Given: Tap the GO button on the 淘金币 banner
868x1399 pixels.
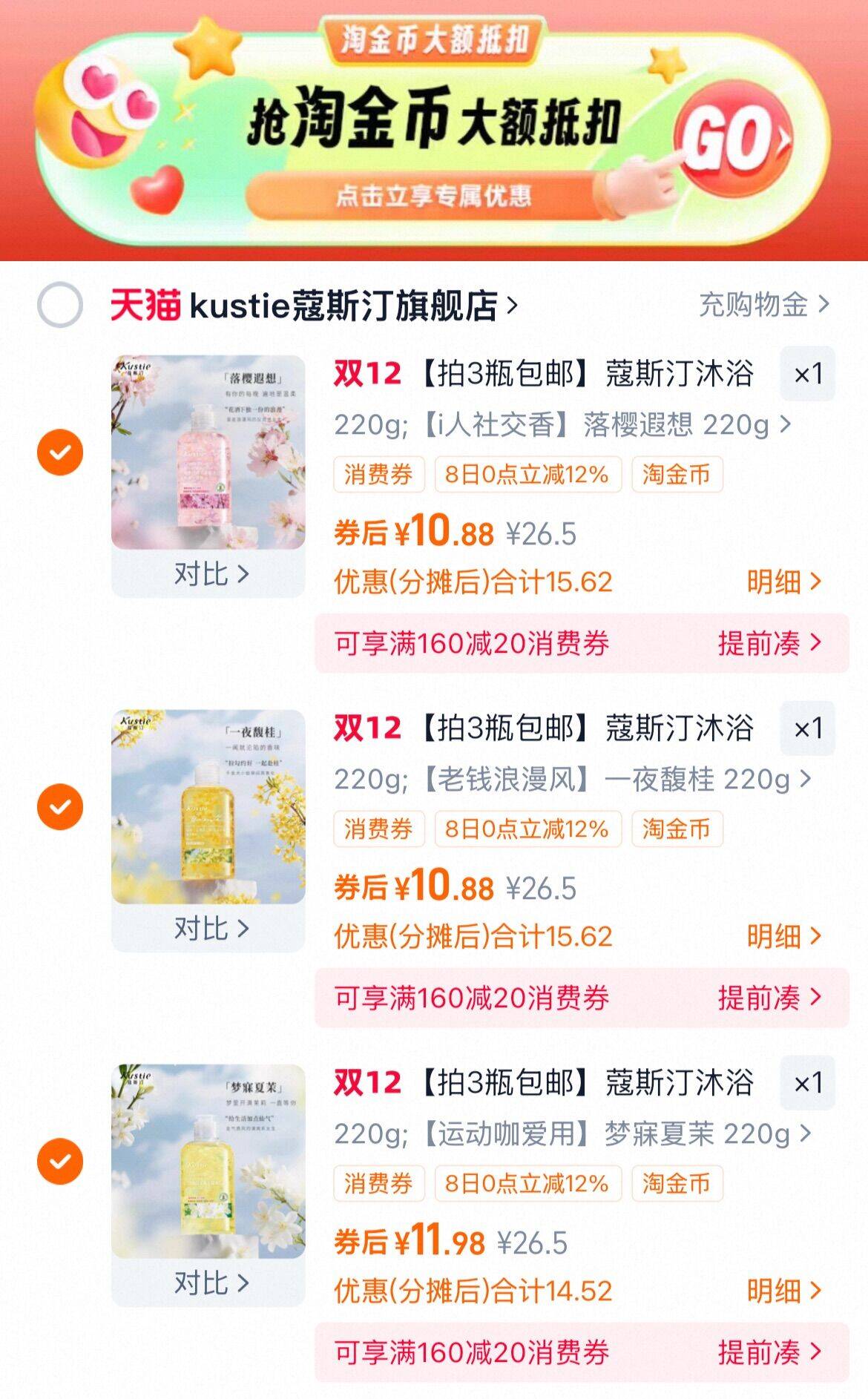Looking at the screenshot, I should [731, 139].
